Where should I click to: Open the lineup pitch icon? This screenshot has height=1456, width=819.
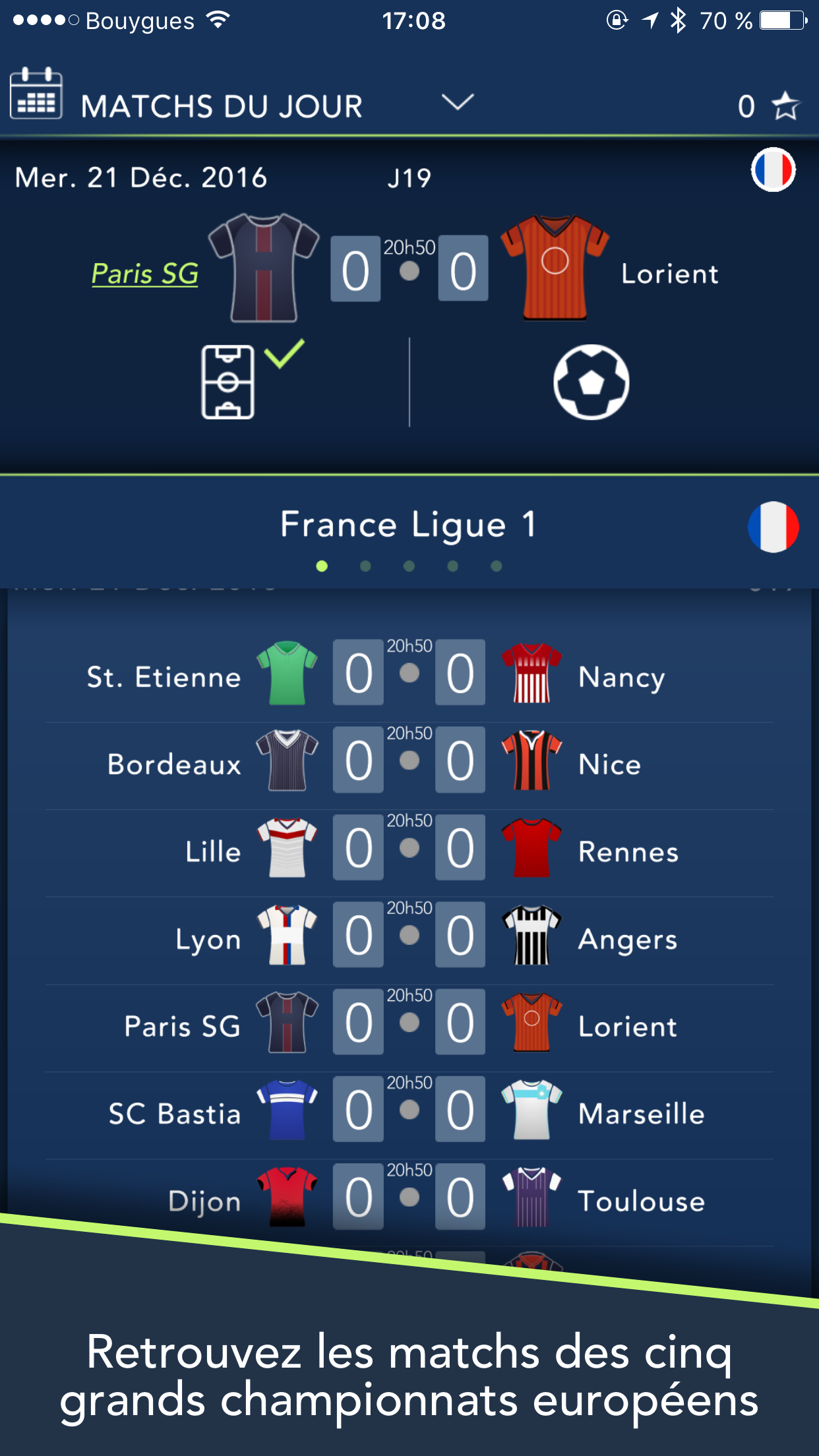coord(228,382)
